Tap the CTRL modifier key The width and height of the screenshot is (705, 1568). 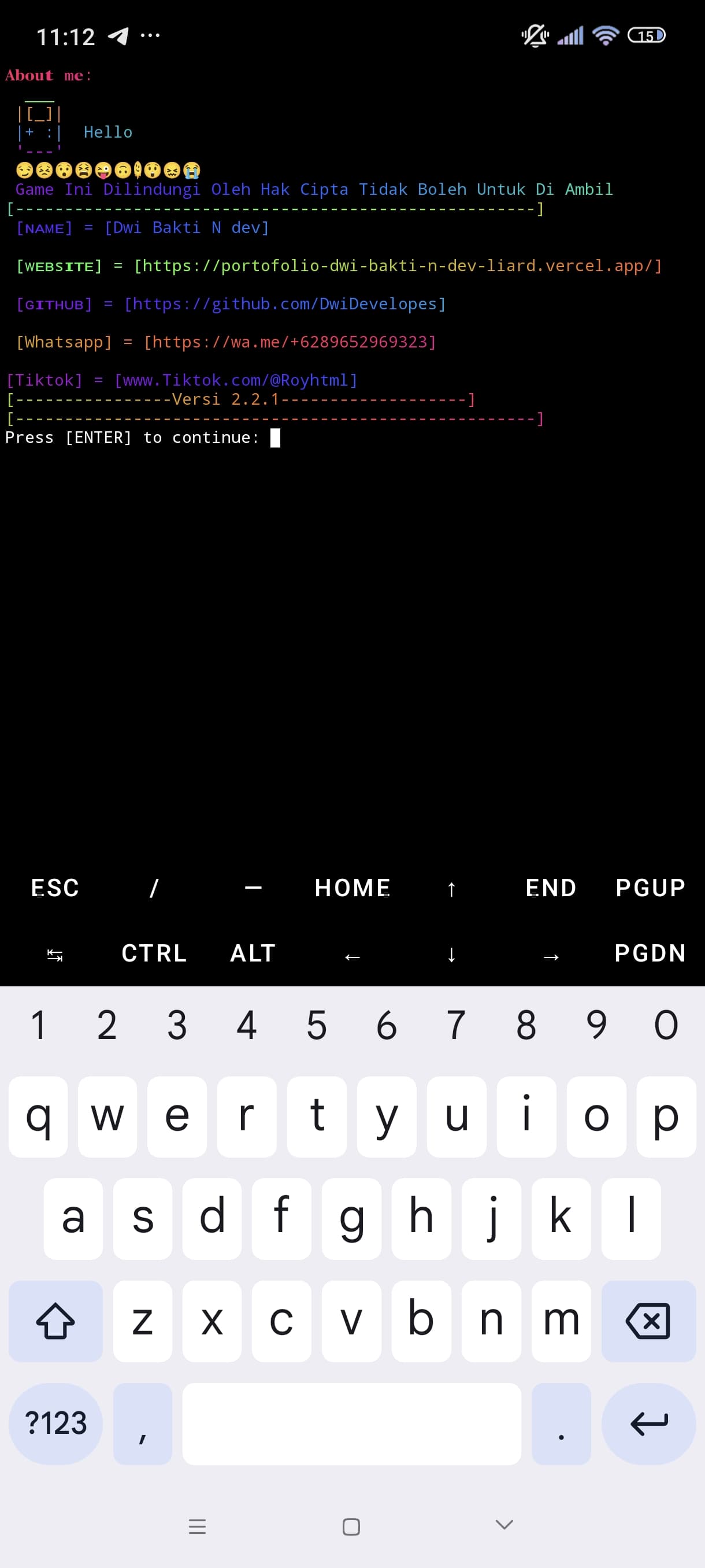click(x=154, y=953)
